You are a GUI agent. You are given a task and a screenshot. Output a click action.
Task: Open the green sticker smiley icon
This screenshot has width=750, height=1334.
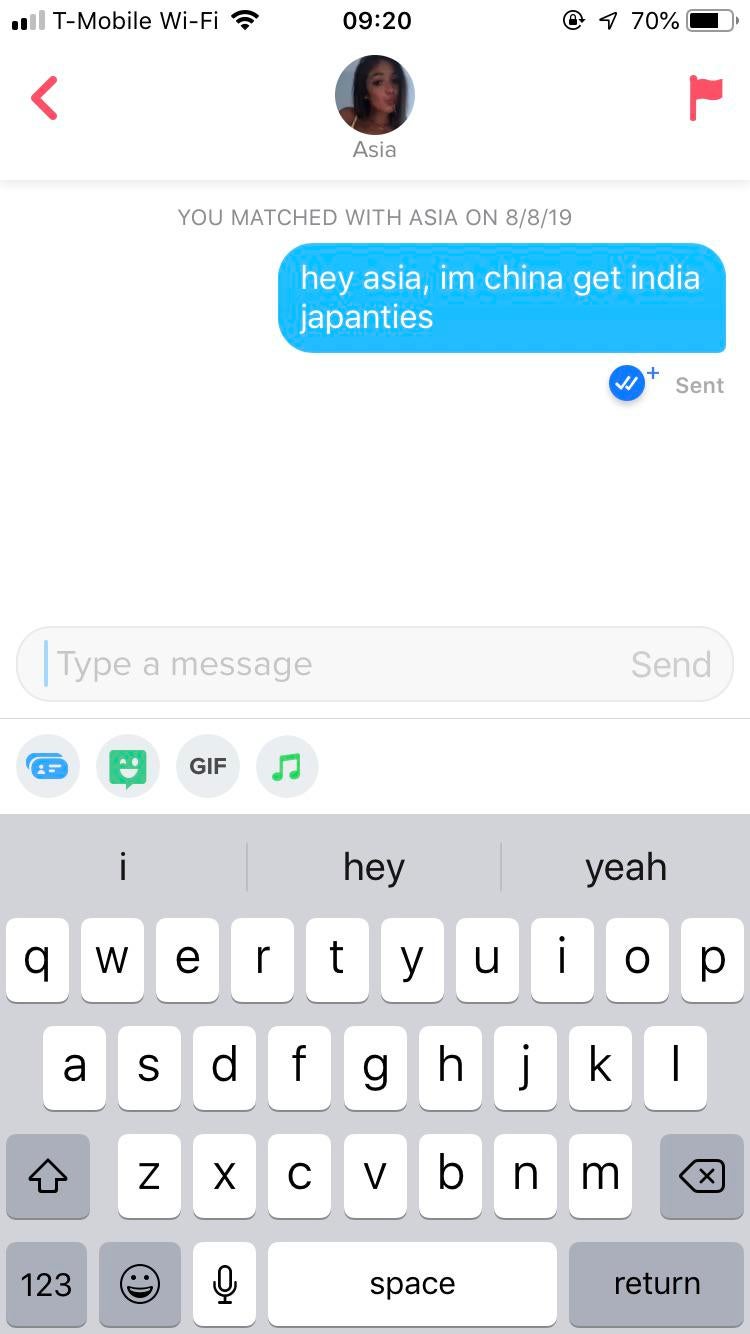click(x=128, y=766)
